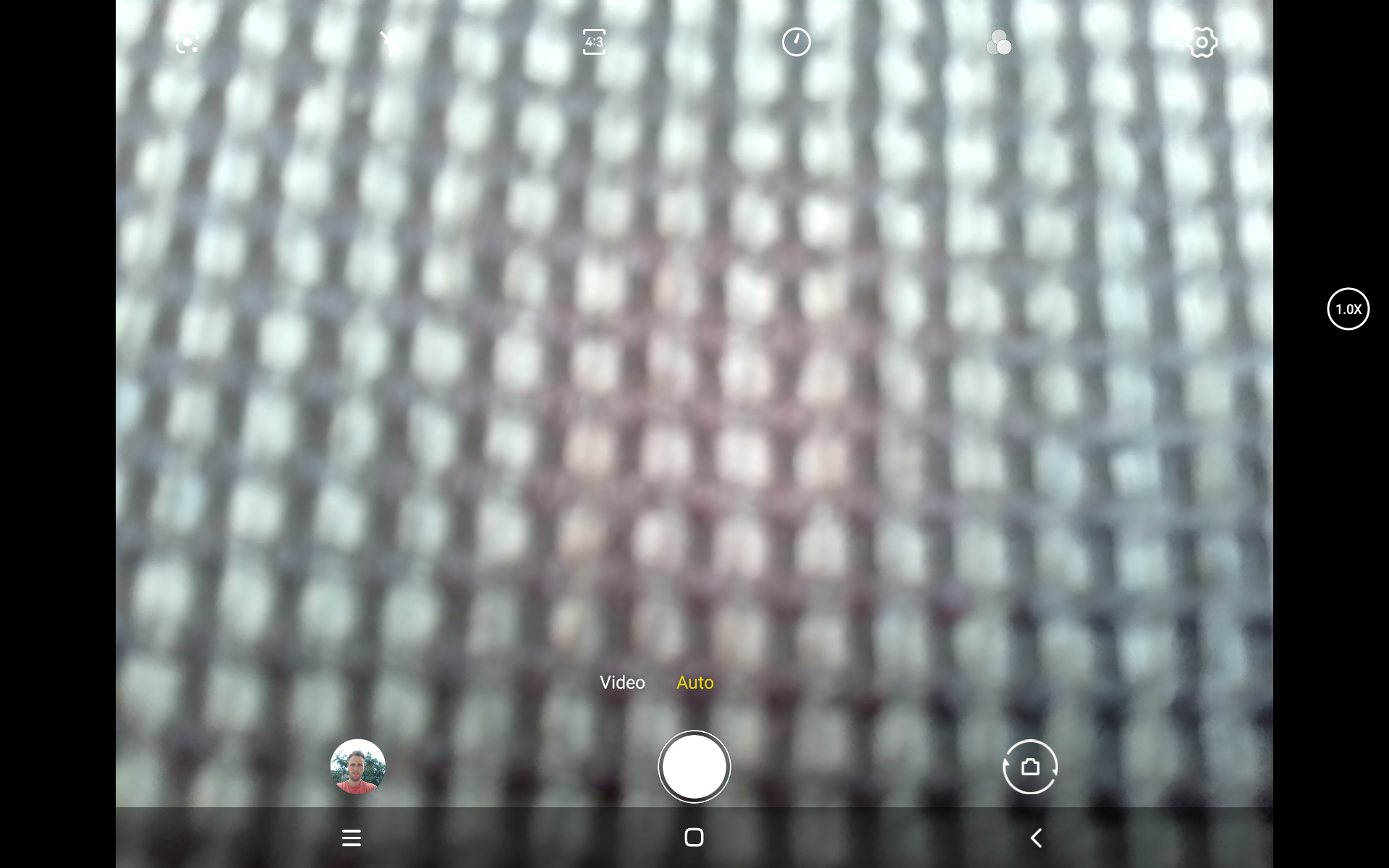Set the self-timer

coord(796,42)
